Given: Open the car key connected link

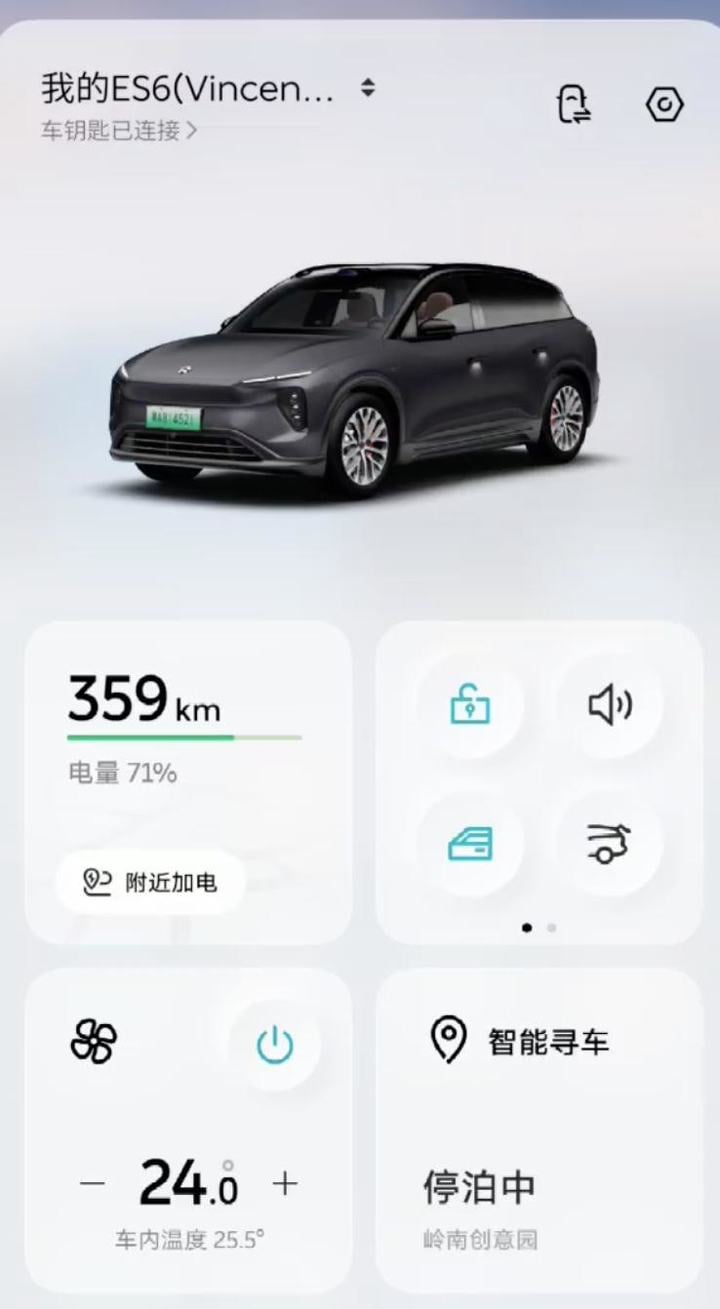Looking at the screenshot, I should (x=118, y=131).
